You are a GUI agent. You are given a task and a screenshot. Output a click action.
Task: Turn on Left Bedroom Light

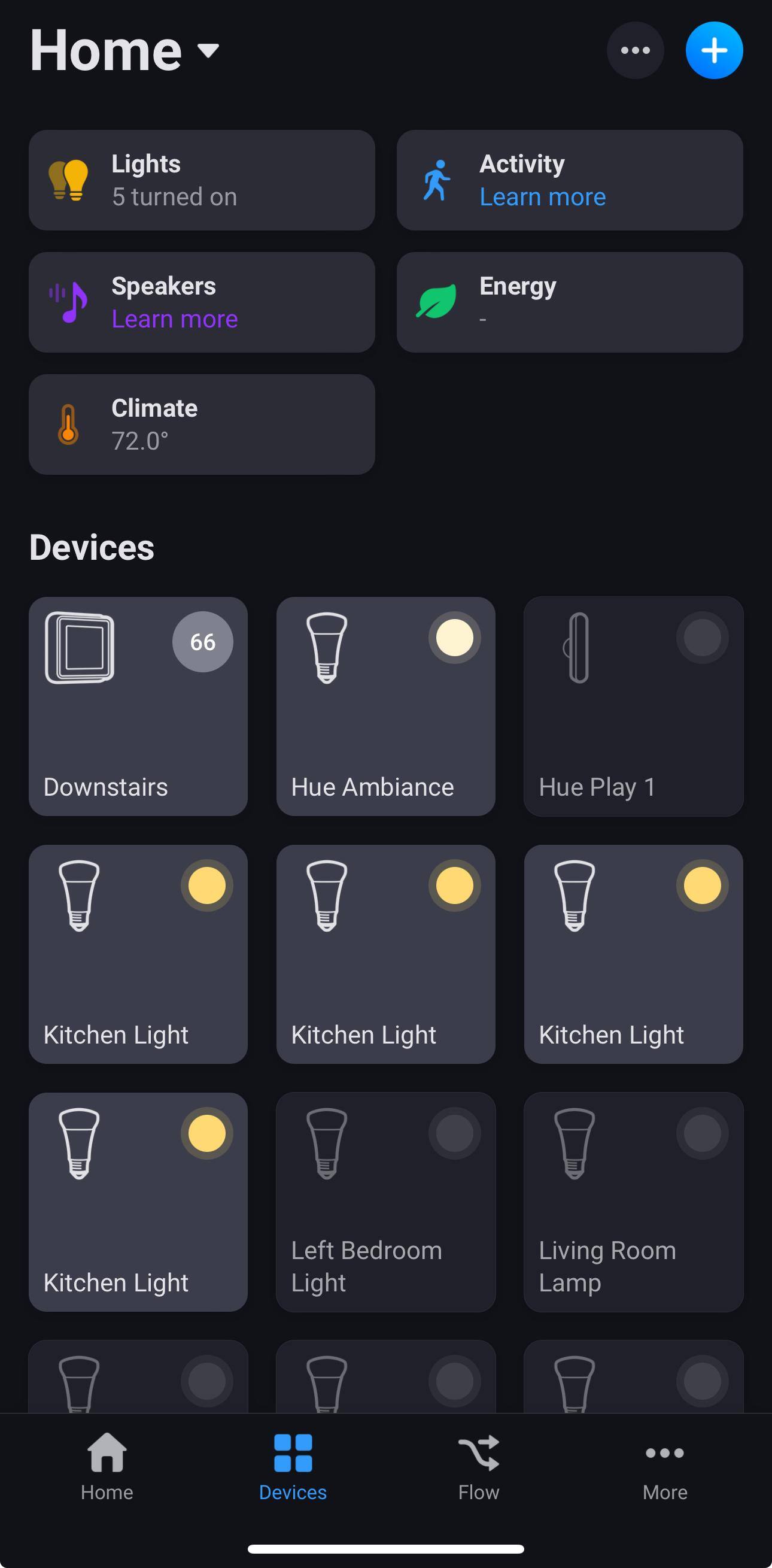[x=454, y=1133]
